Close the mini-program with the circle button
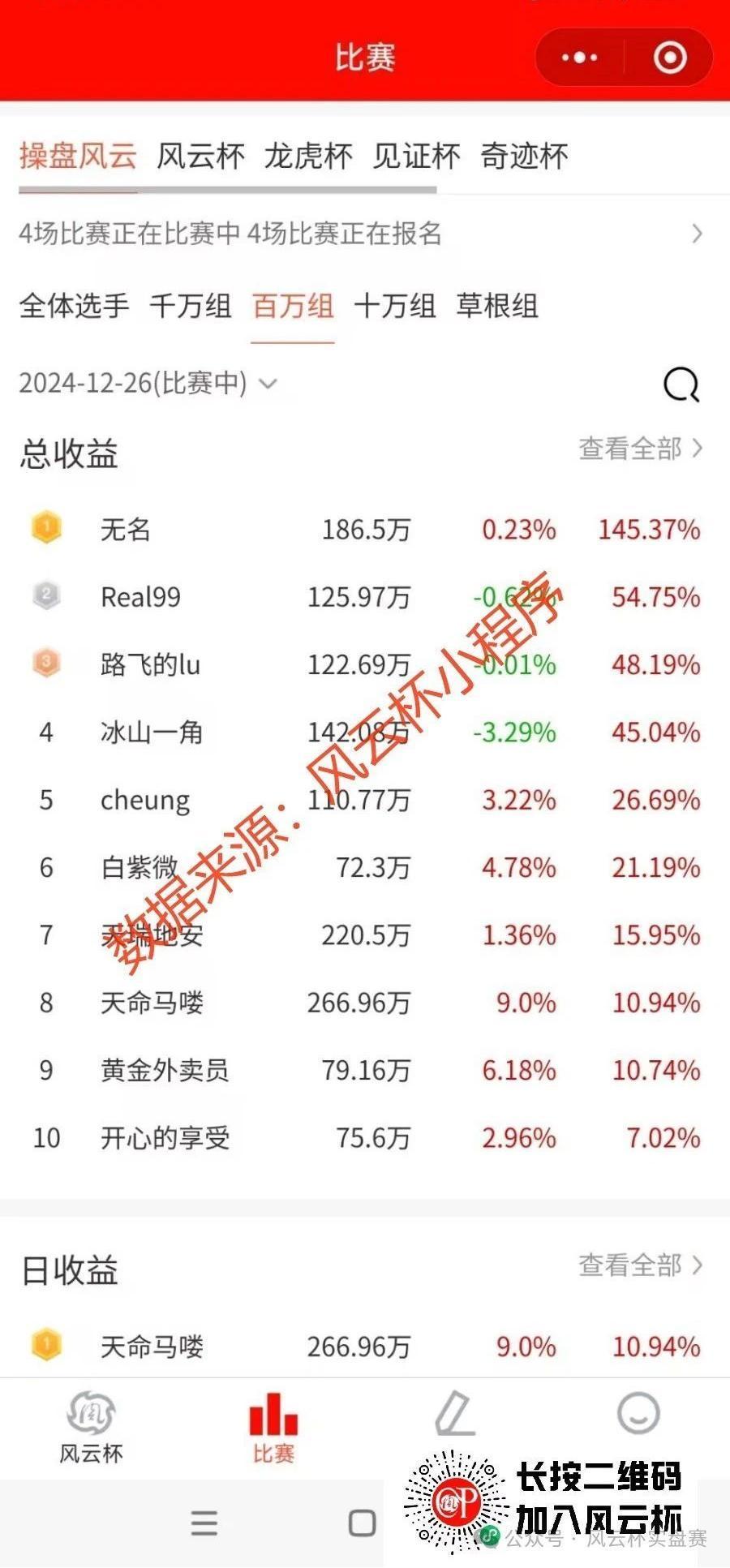The image size is (730, 1568). pyautogui.click(x=670, y=58)
